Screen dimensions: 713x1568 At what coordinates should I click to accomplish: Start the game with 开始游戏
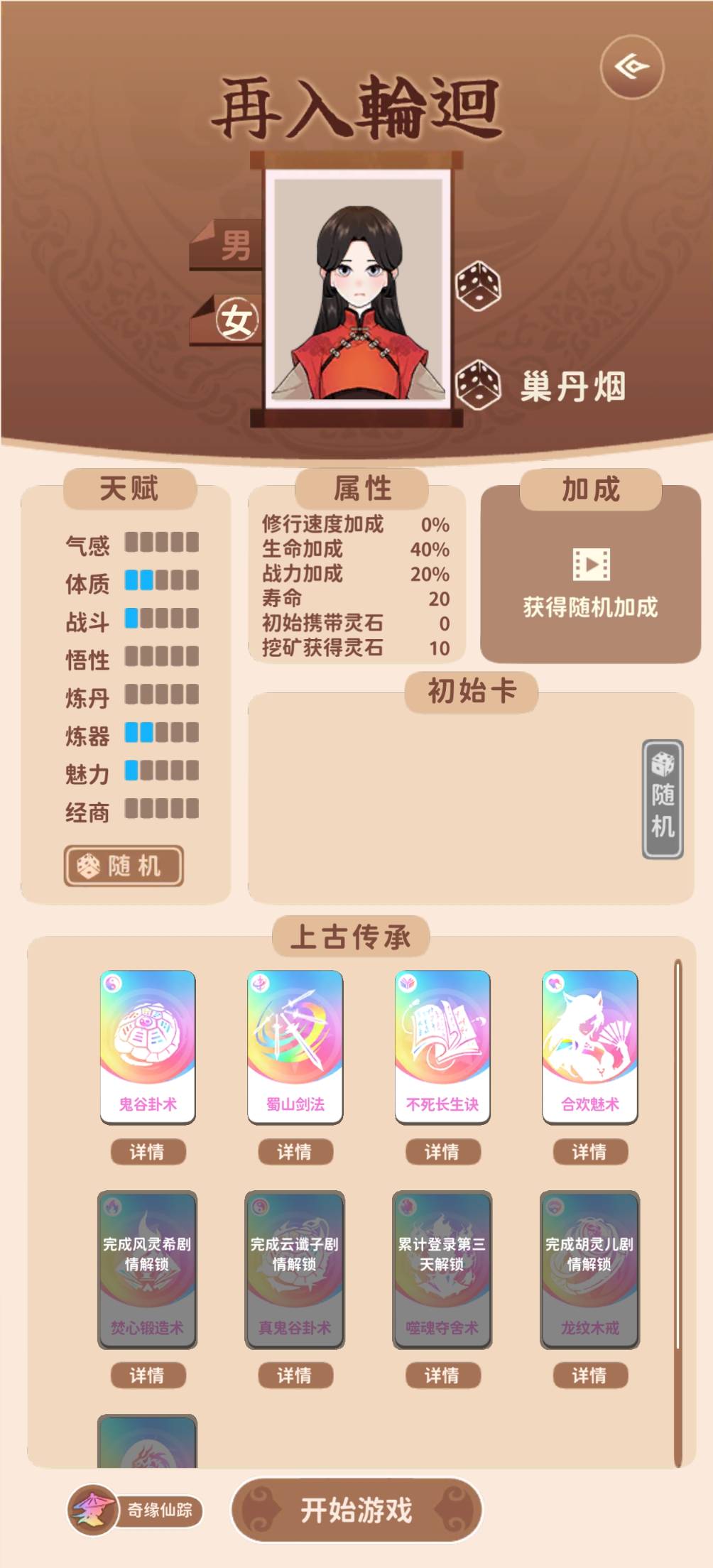356,1510
